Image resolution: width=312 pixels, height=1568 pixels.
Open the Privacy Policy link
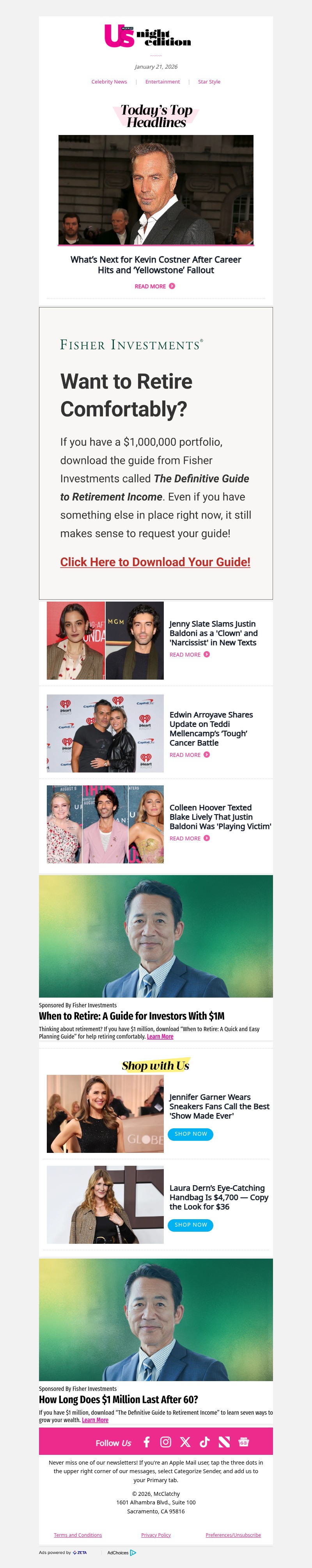click(156, 1534)
